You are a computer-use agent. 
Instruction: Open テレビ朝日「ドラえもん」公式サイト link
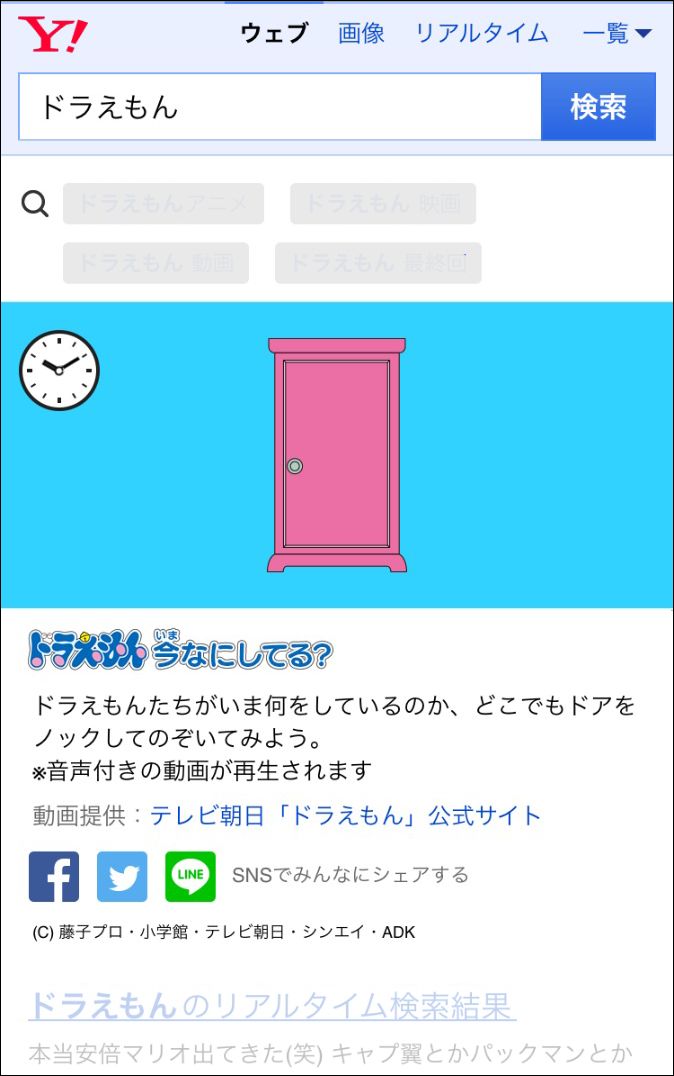[x=345, y=816]
